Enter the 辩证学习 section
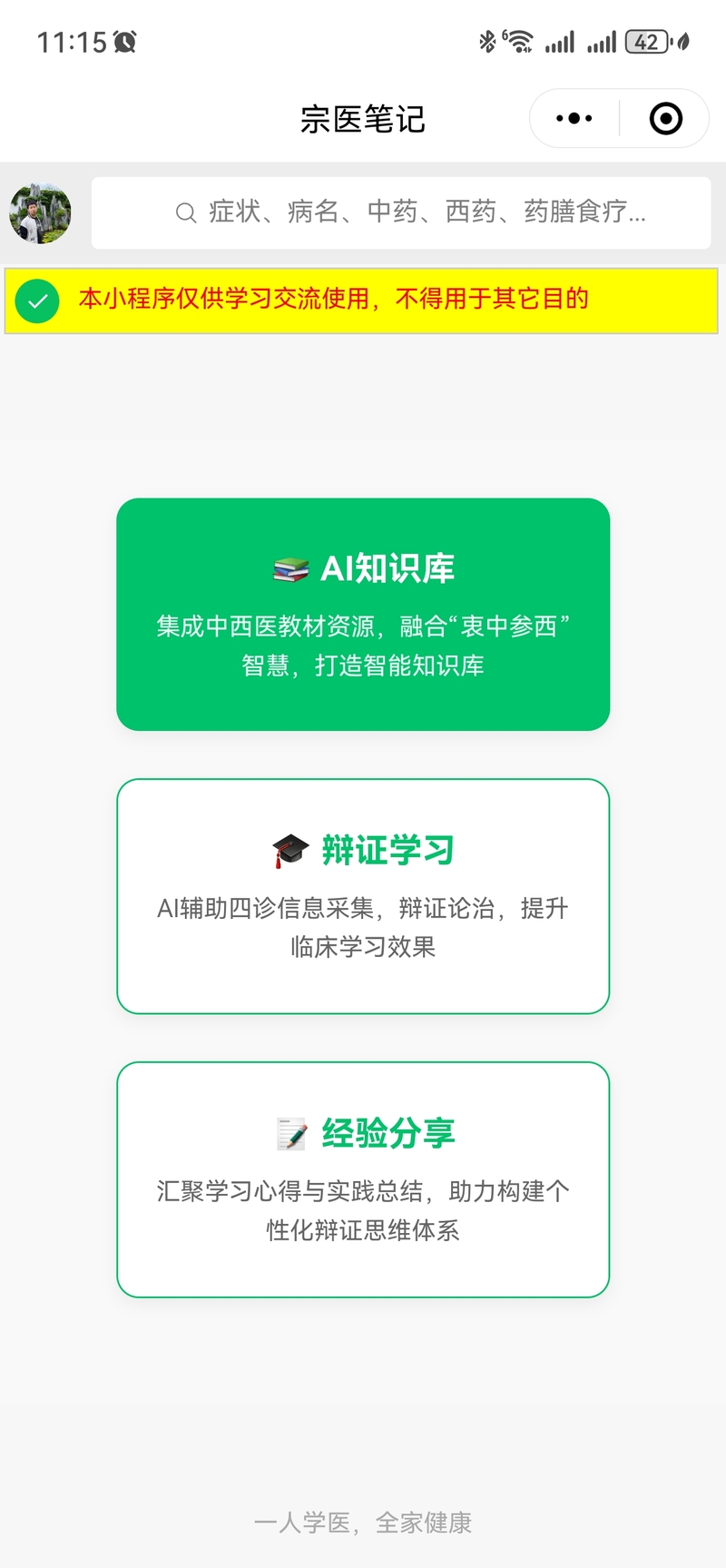Screen dimensions: 726x1568 coord(363,896)
